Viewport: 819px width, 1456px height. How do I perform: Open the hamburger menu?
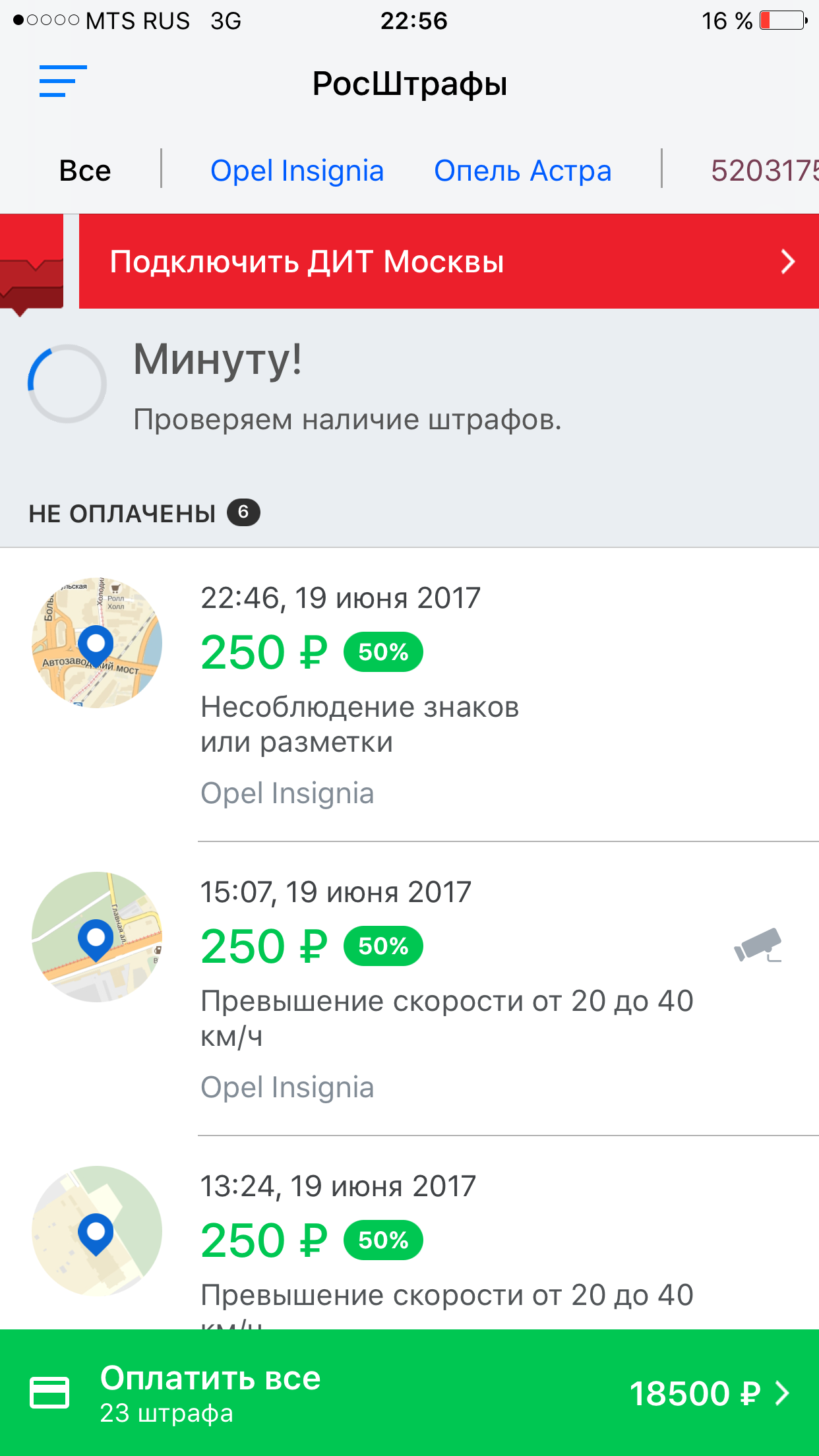click(x=63, y=82)
